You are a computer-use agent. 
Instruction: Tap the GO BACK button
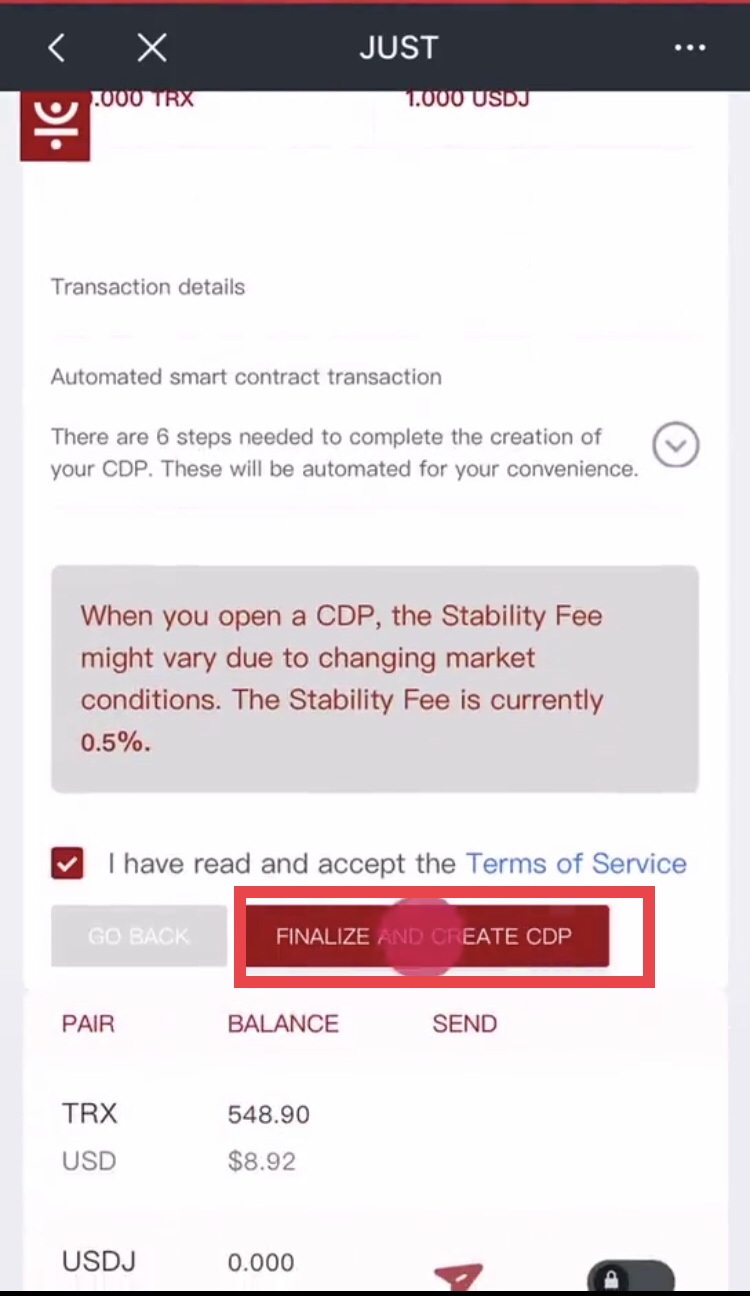click(139, 936)
